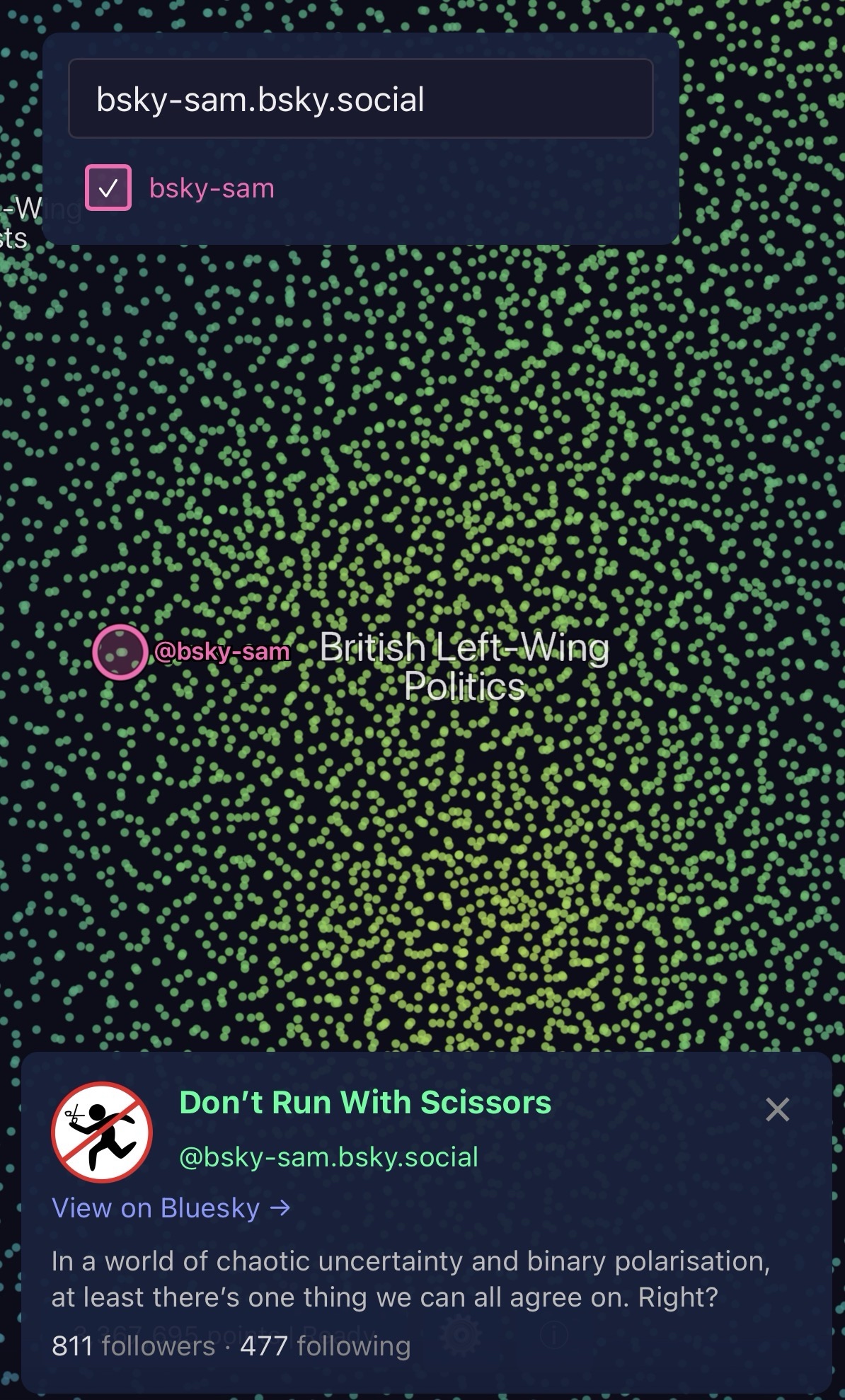Tap the bsky-sam.bsky.social search field
The image size is (845, 1400).
pos(360,99)
